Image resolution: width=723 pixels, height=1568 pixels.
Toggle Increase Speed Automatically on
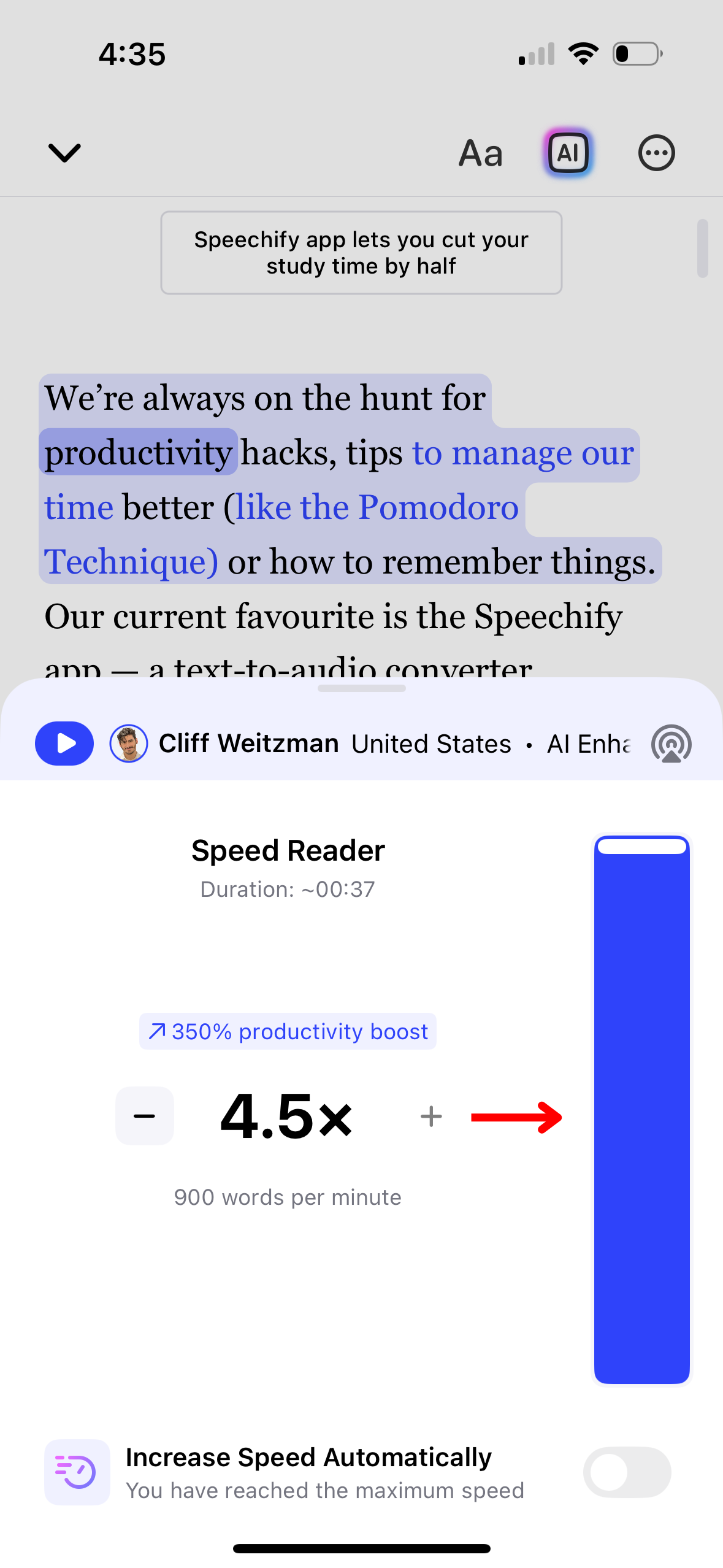pos(626,1472)
